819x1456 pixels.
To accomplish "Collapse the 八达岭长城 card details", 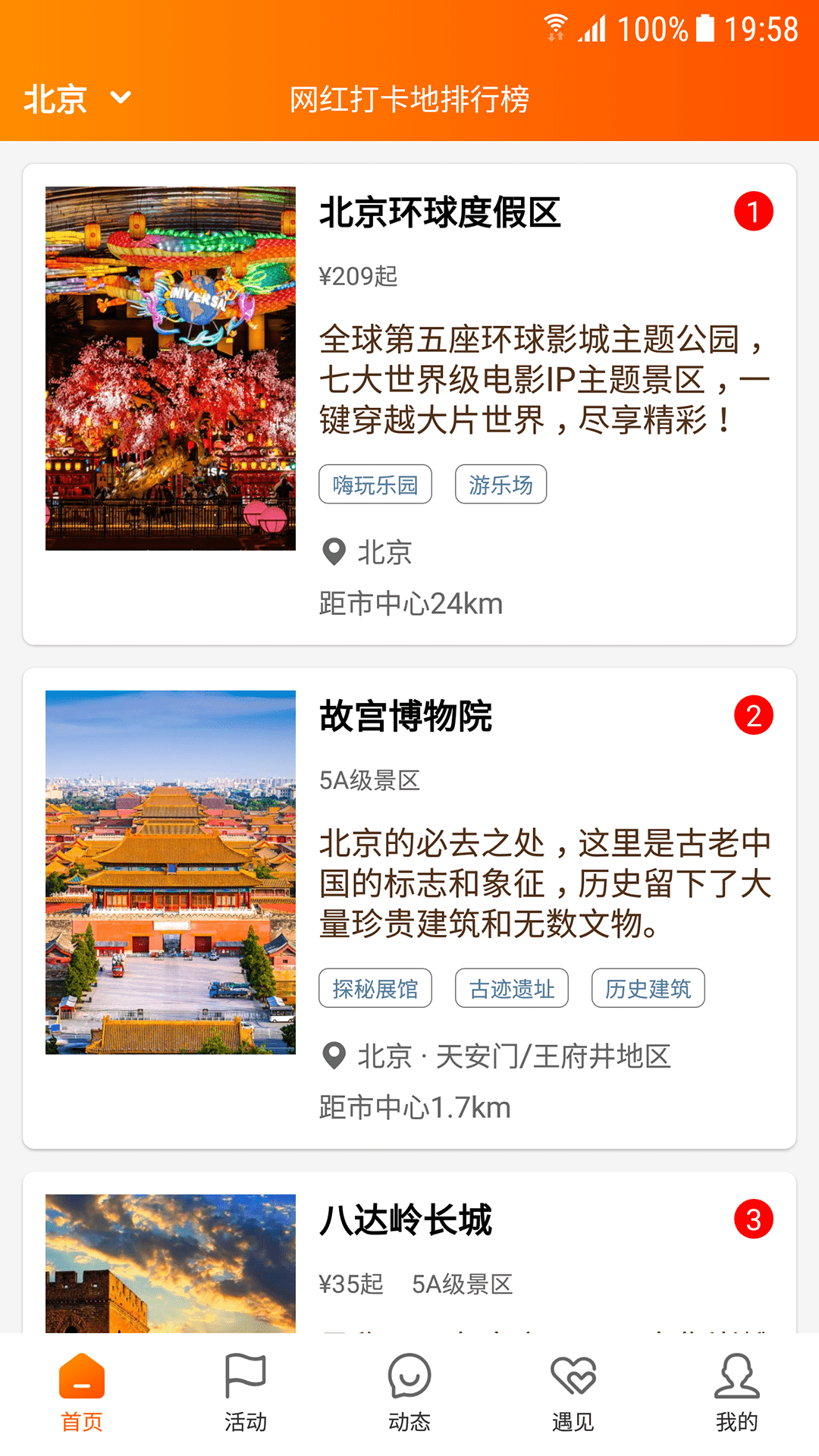I will click(x=406, y=1218).
